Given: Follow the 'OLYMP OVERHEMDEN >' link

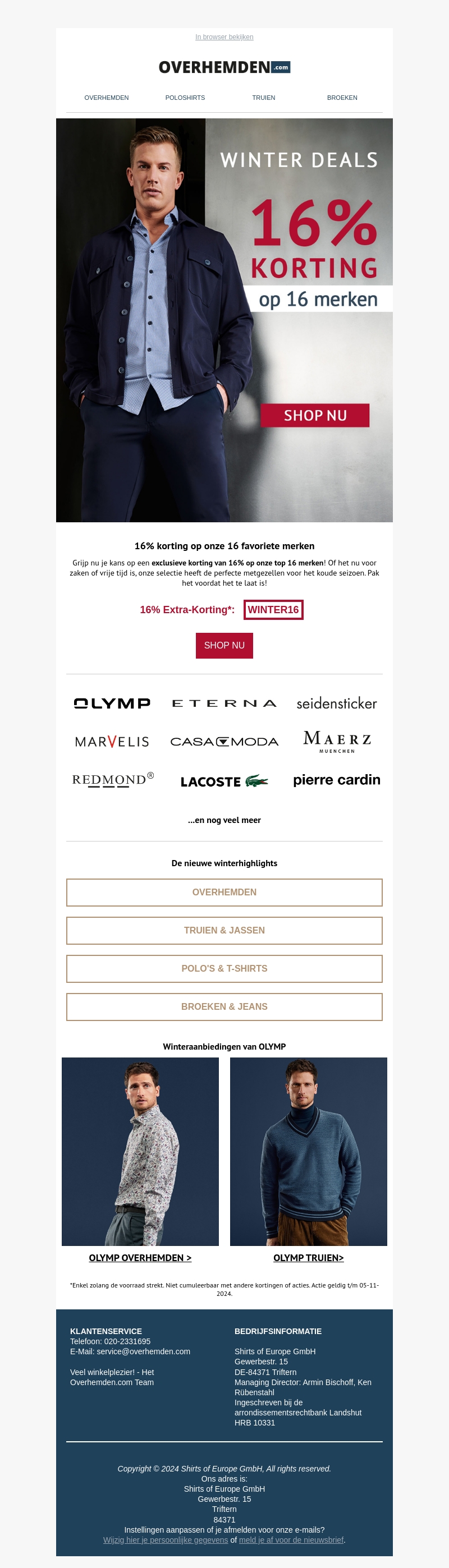Looking at the screenshot, I should [140, 1258].
